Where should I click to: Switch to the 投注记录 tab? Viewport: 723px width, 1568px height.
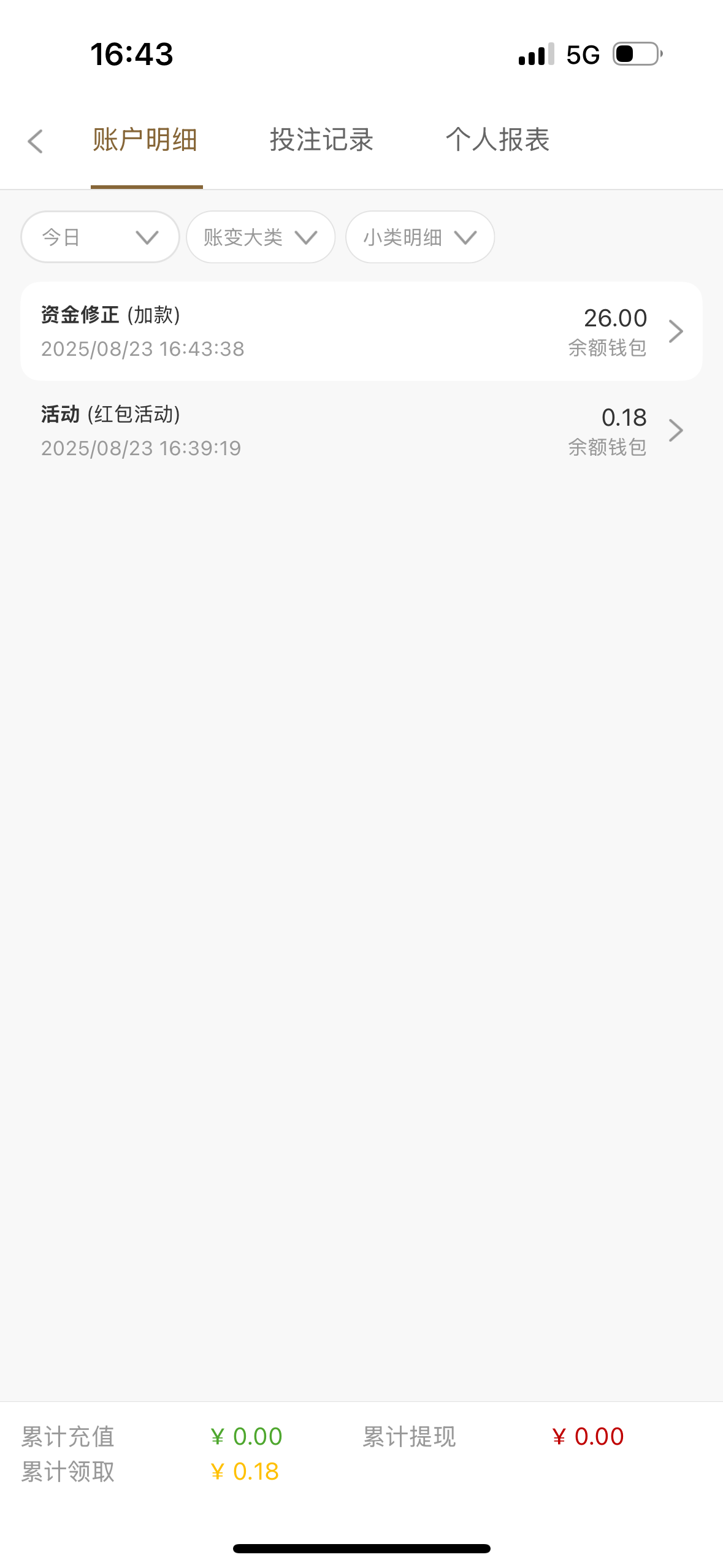click(322, 140)
